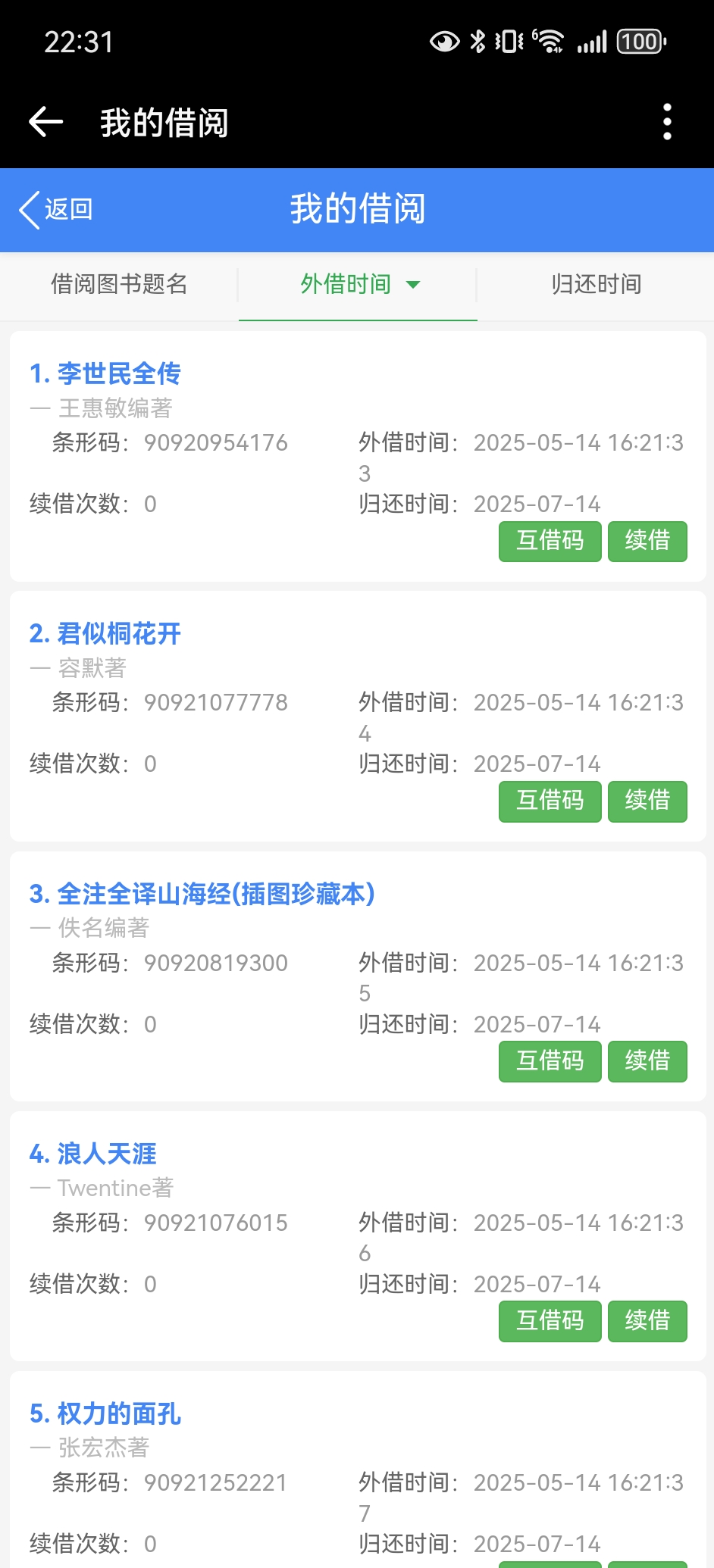714x1568 pixels.
Task: Tap 互借码 for 君似桐花开
Action: tap(550, 801)
